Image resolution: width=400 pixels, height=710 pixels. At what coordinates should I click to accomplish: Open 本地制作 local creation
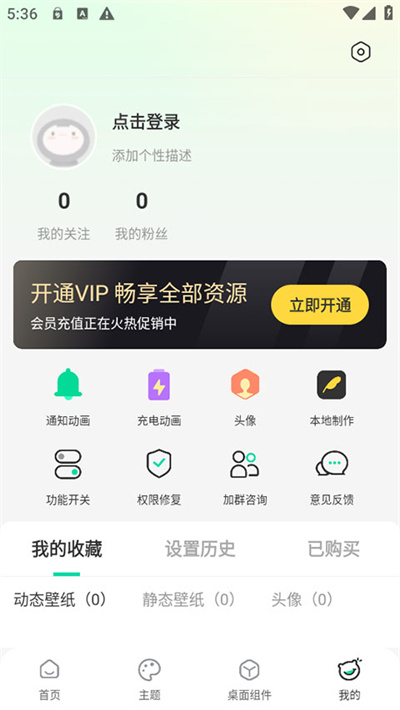332,398
